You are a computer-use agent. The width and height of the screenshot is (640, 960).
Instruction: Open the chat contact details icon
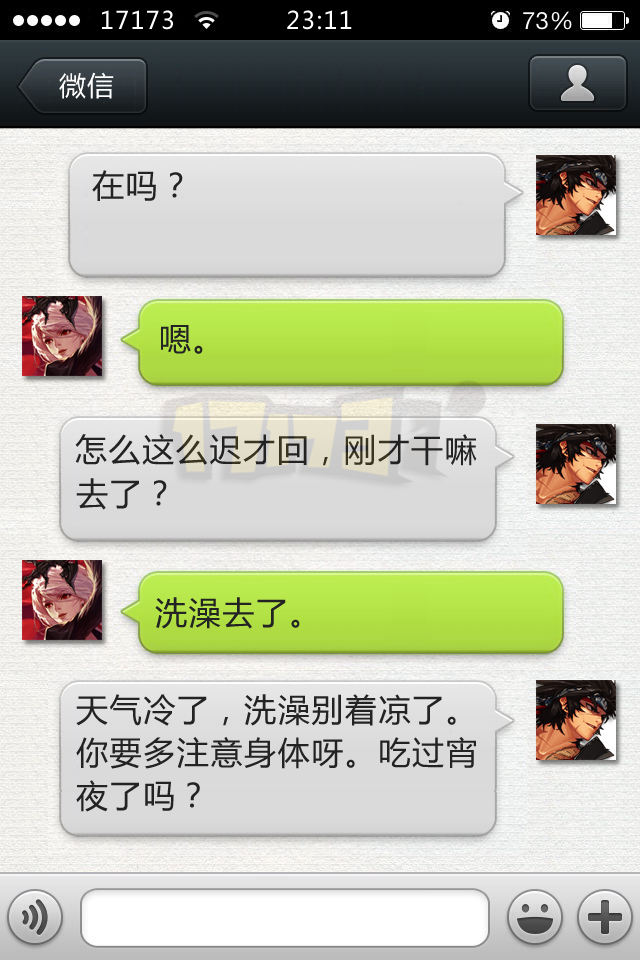click(x=577, y=84)
